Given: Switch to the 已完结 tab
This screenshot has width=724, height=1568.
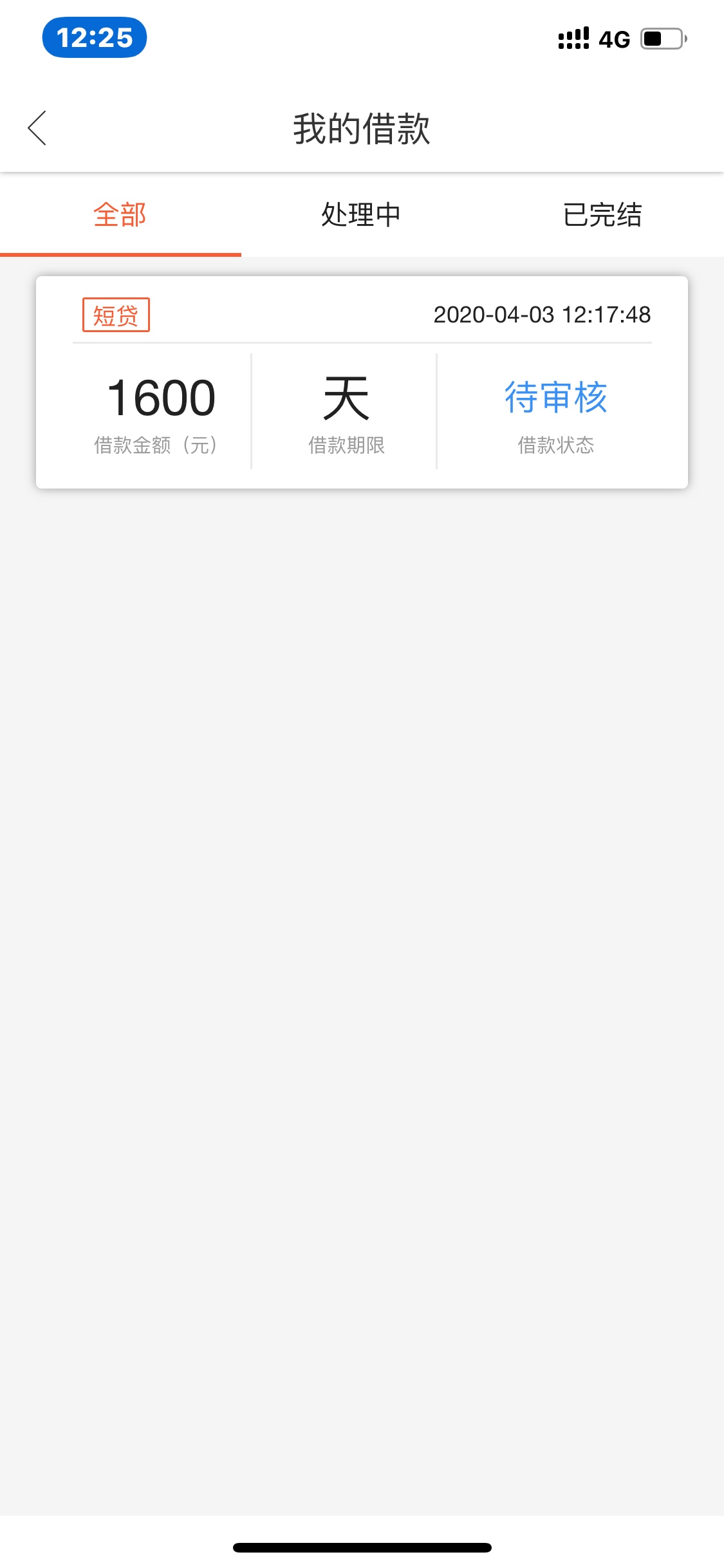Looking at the screenshot, I should click(603, 214).
